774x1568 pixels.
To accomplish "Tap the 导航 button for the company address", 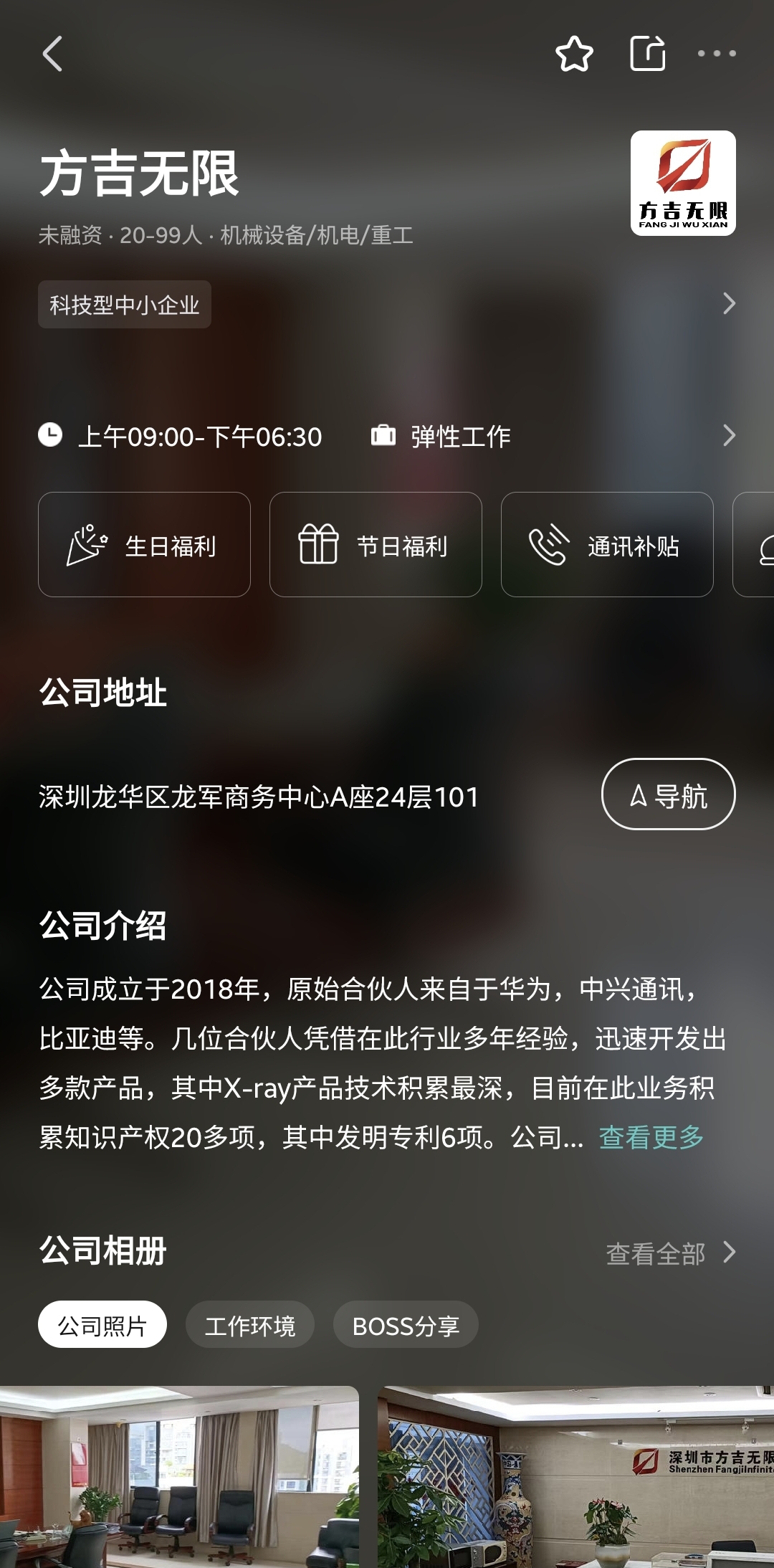I will (668, 794).
